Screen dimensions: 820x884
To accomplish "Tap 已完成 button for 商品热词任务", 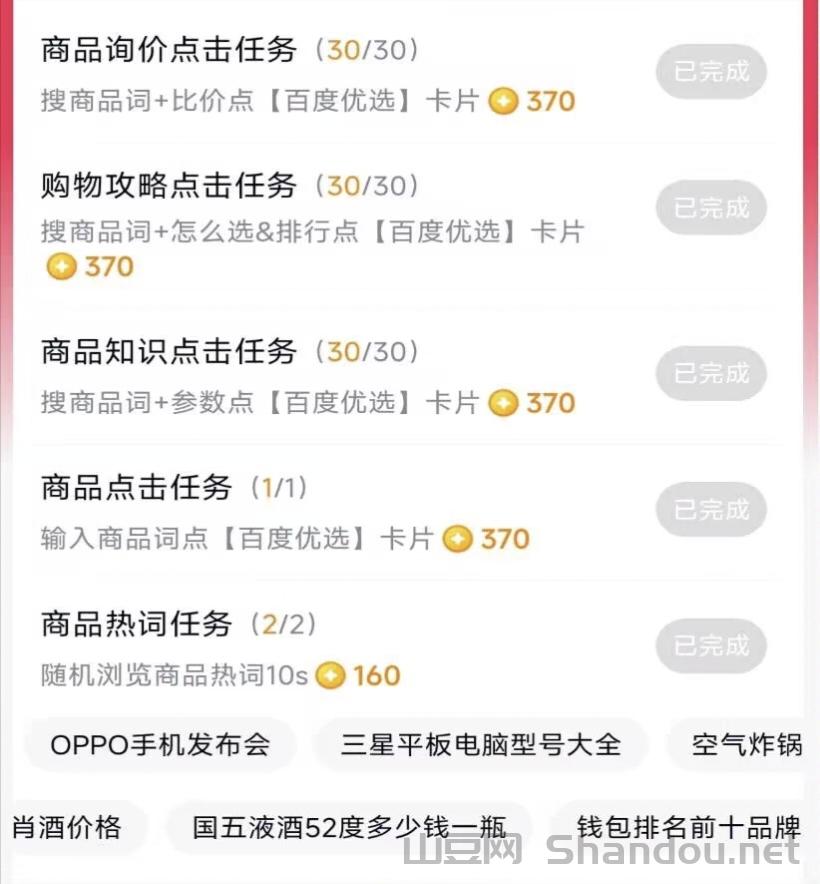I will point(711,646).
